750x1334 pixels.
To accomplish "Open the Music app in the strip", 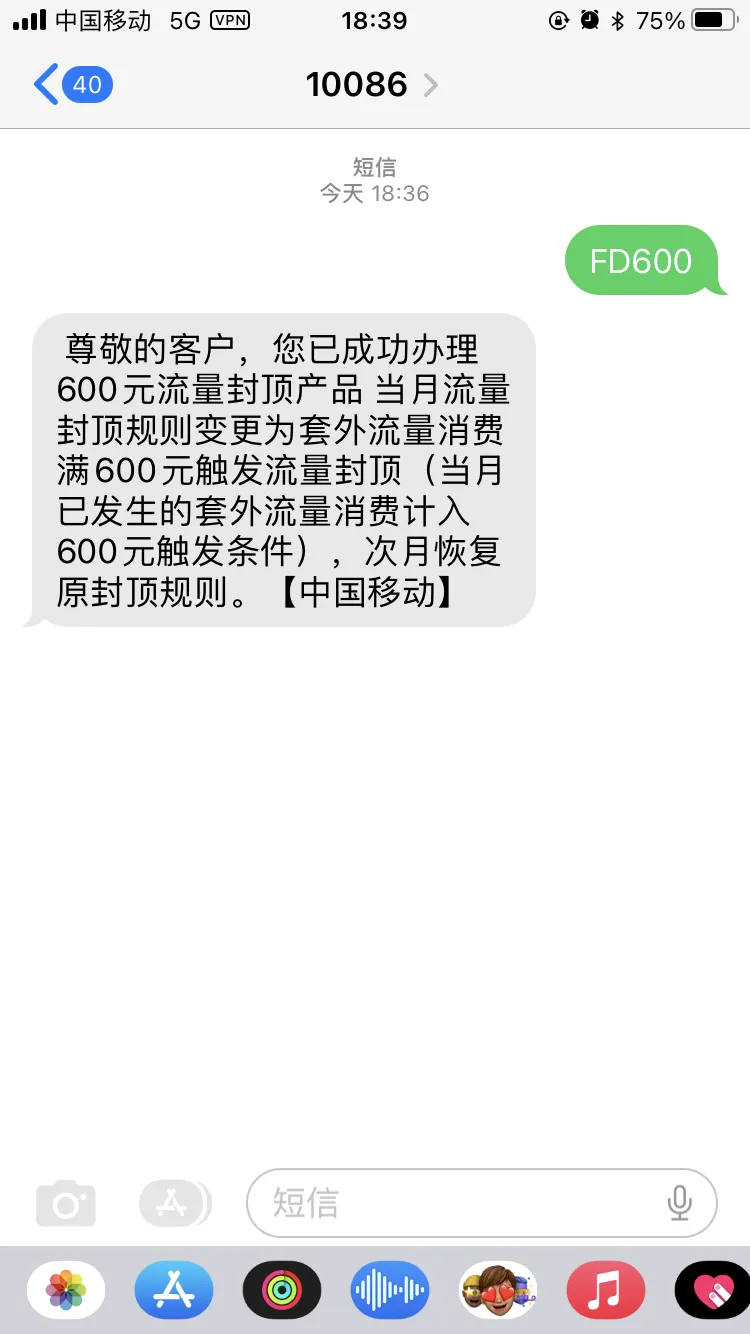I will 606,1290.
